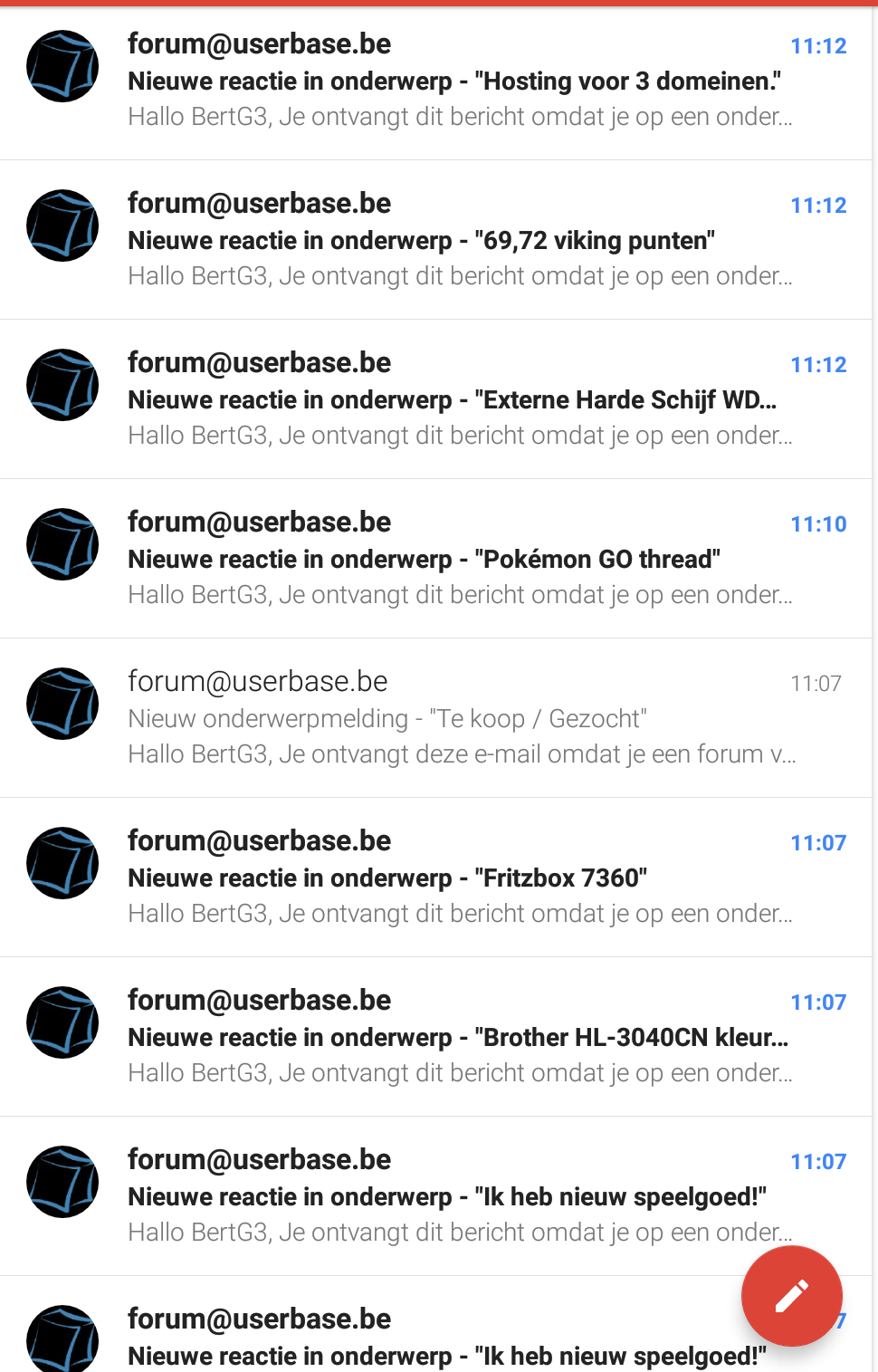Select the "Hosting voor 3 domeinen." sender avatar
This screenshot has height=1372, width=878.
[62, 66]
